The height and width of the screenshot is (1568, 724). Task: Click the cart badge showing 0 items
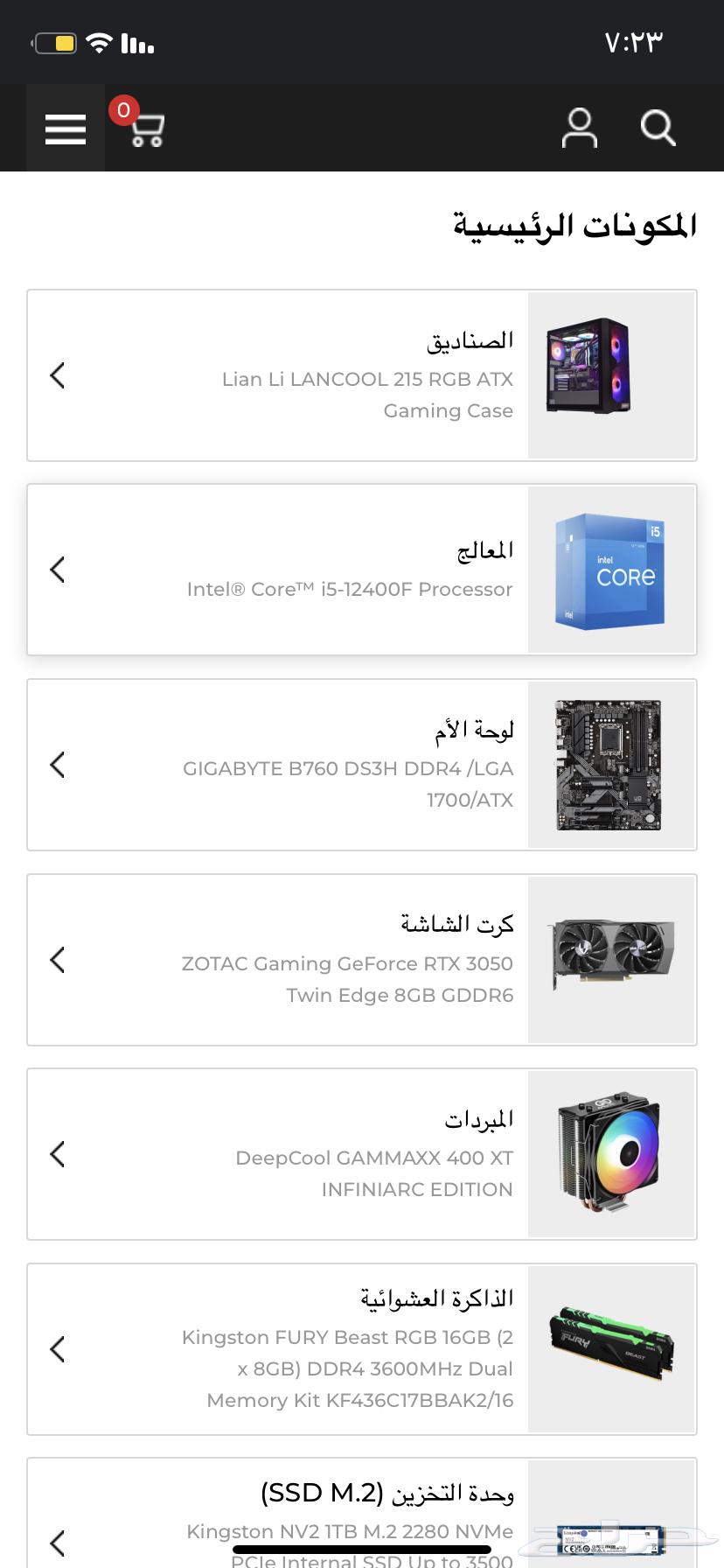(x=124, y=110)
